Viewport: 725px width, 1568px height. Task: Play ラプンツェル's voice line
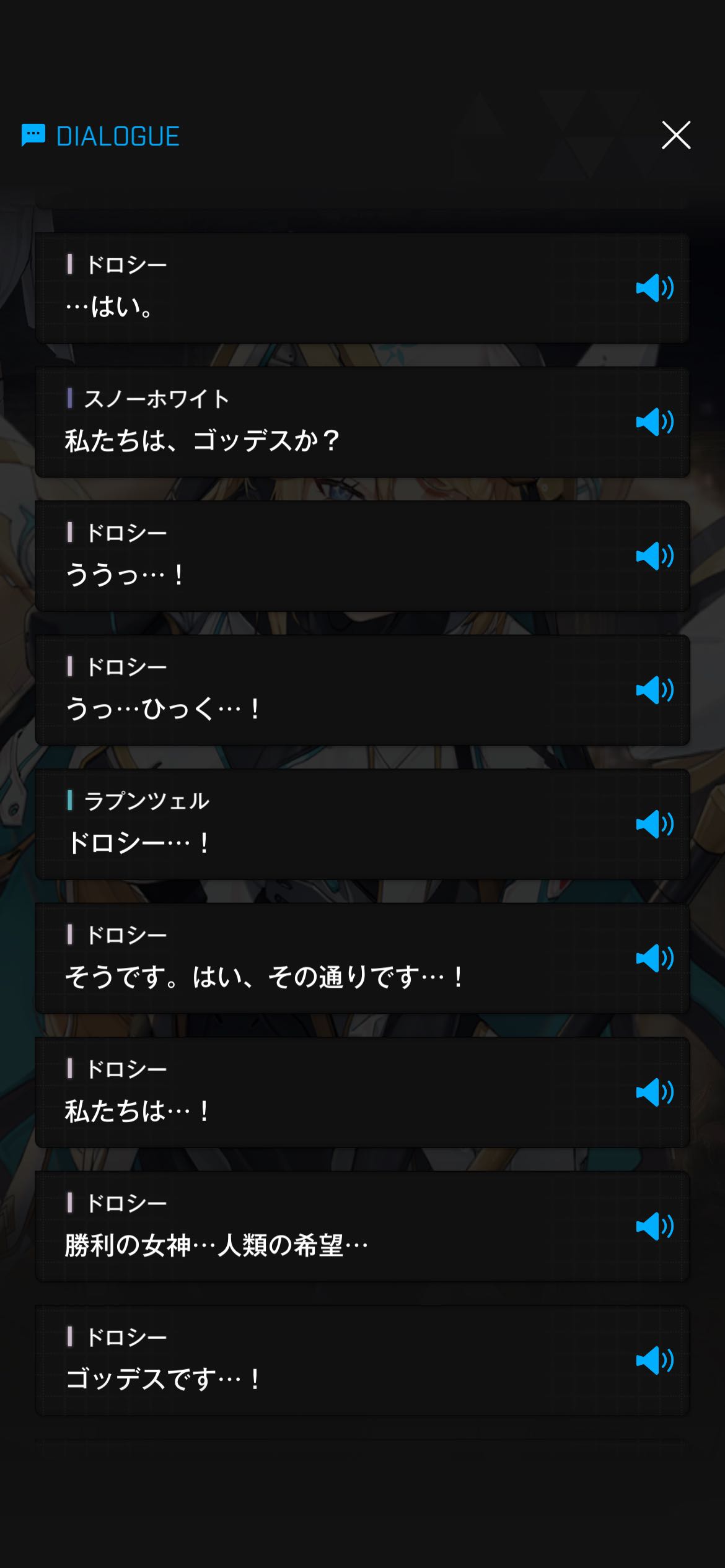(654, 824)
